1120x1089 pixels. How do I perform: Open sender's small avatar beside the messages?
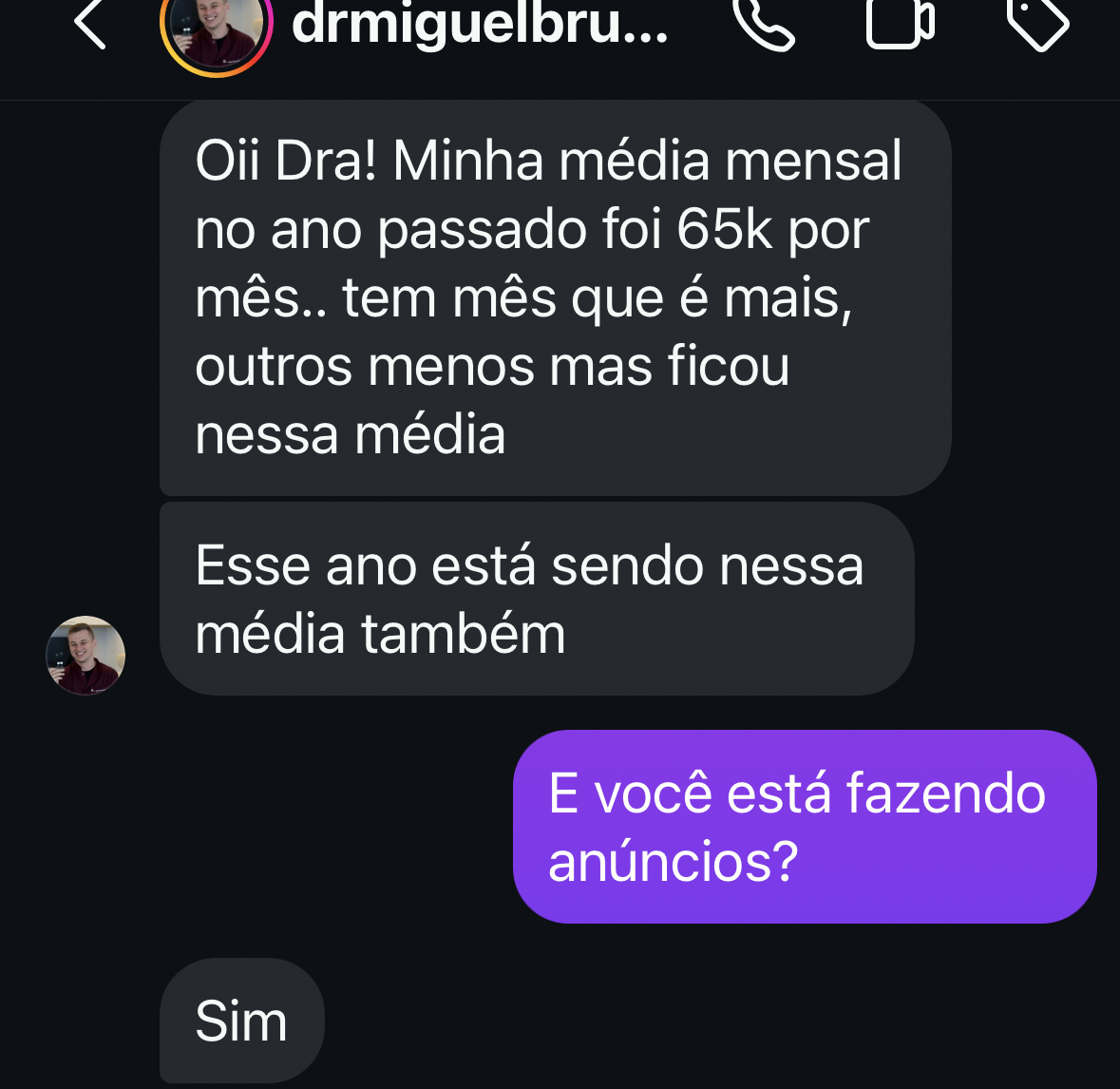coord(85,656)
